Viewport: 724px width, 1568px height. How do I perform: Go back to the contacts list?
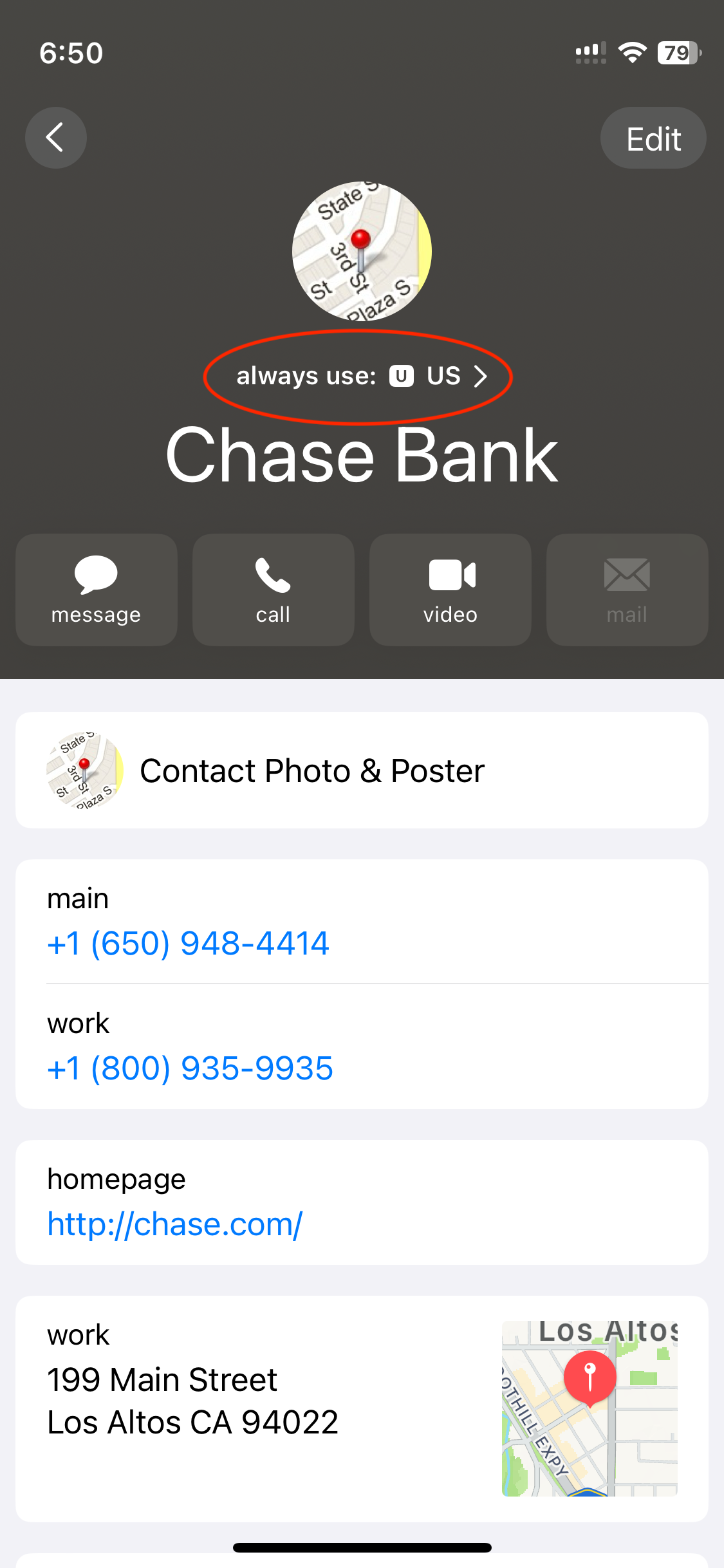tap(56, 138)
